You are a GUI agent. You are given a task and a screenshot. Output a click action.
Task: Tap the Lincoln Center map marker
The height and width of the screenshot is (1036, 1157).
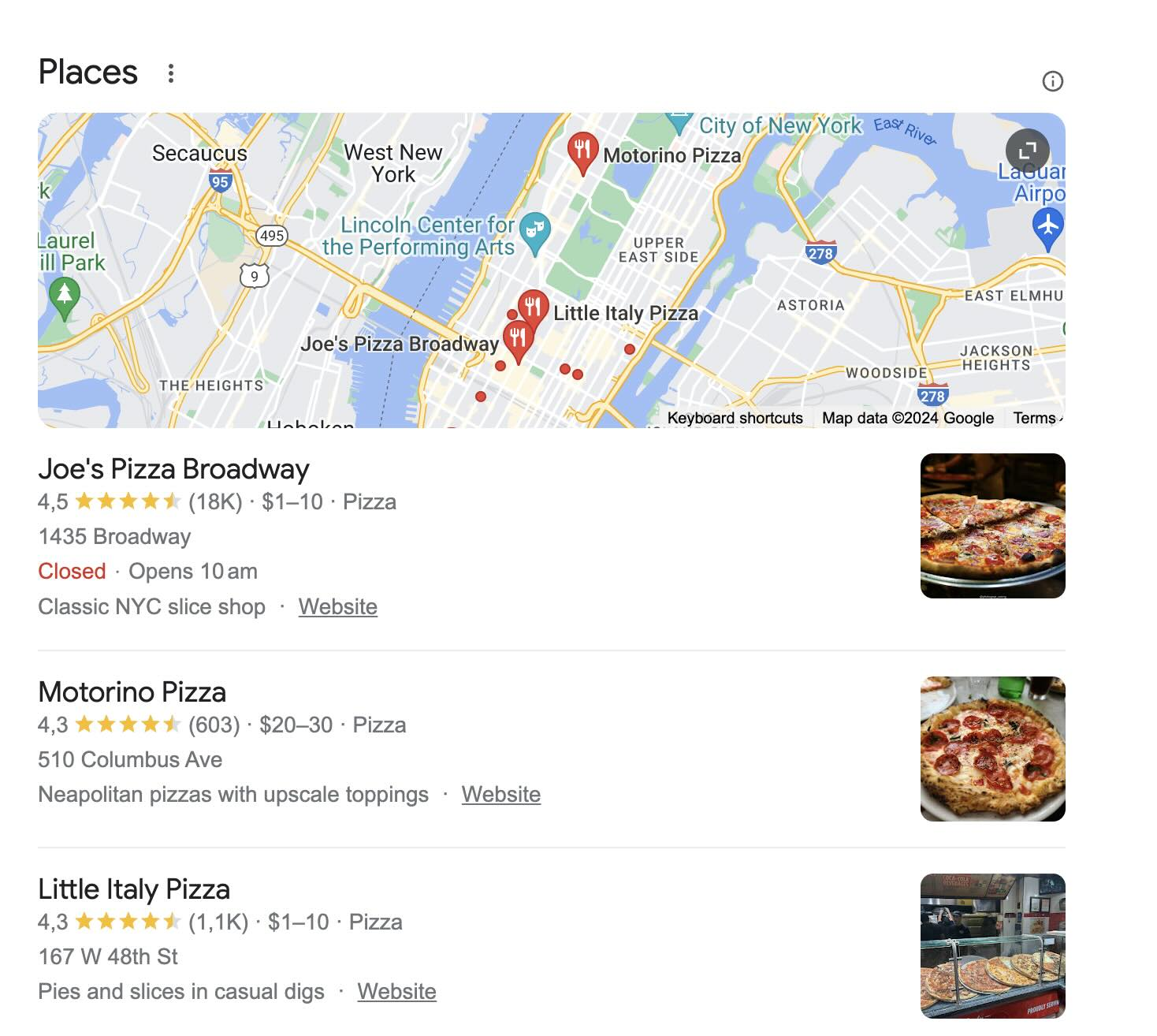535,231
